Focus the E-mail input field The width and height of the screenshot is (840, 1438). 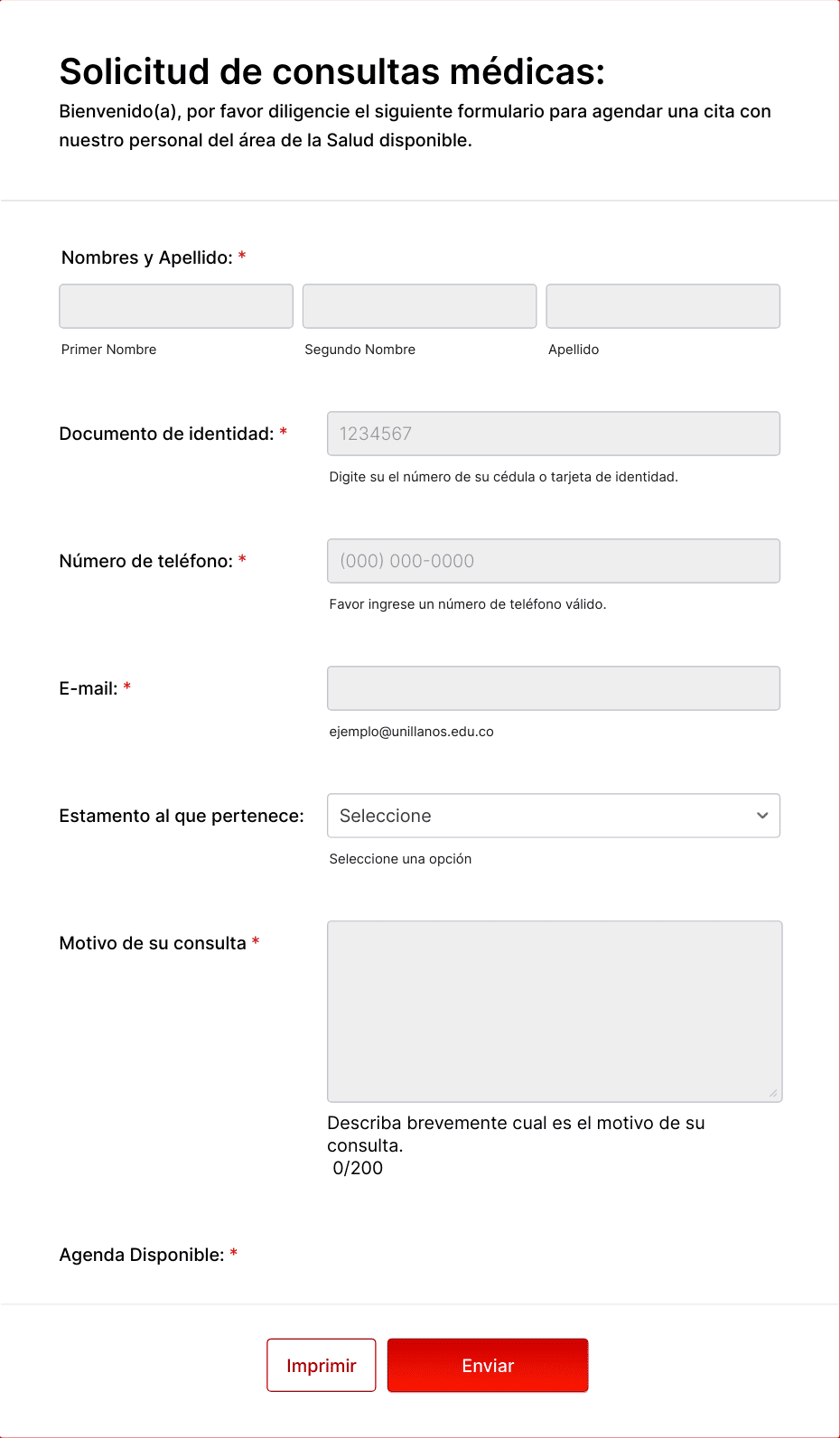pyautogui.click(x=554, y=688)
